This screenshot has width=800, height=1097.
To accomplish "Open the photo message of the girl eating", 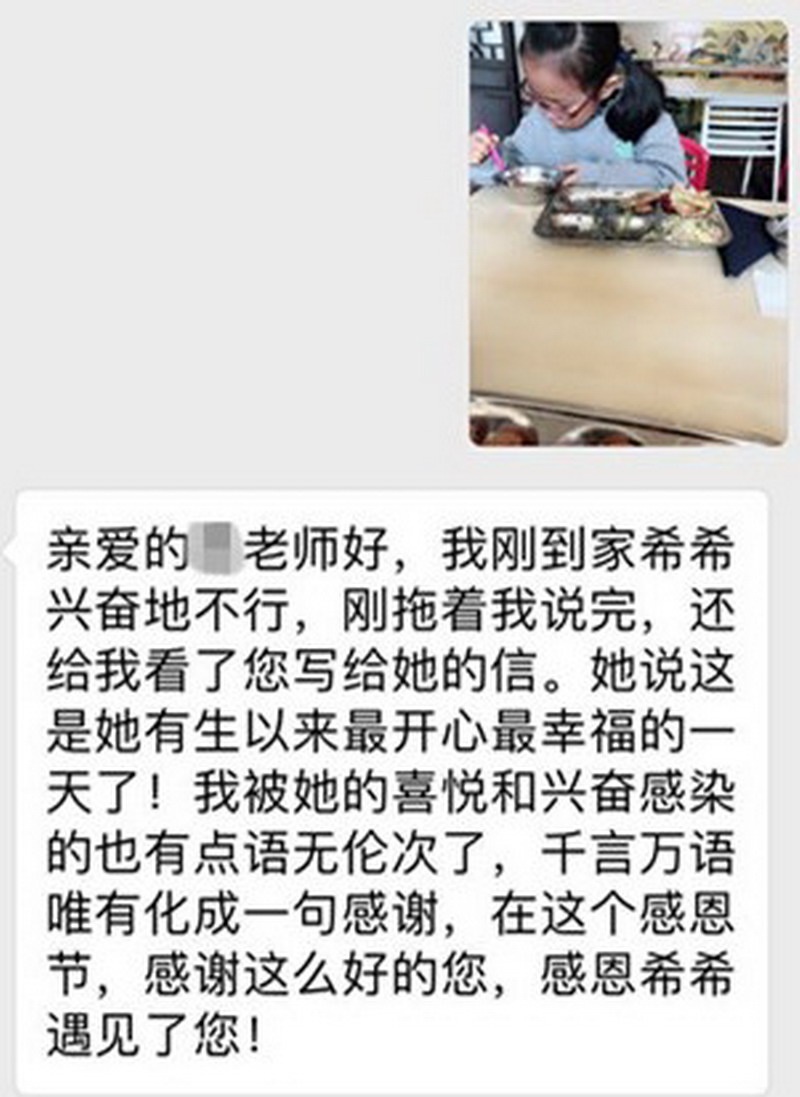I will coord(628,232).
